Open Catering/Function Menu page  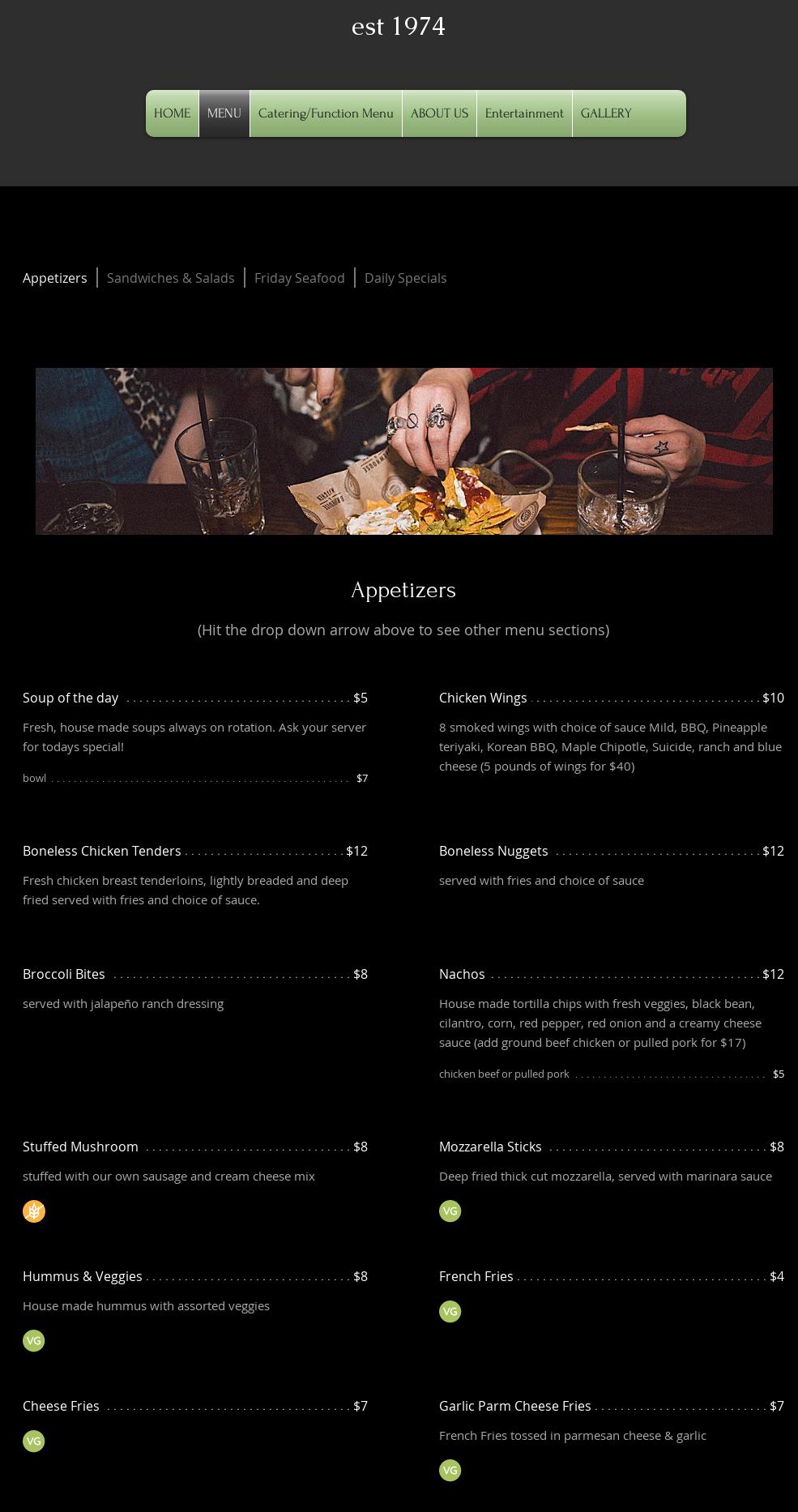(326, 113)
